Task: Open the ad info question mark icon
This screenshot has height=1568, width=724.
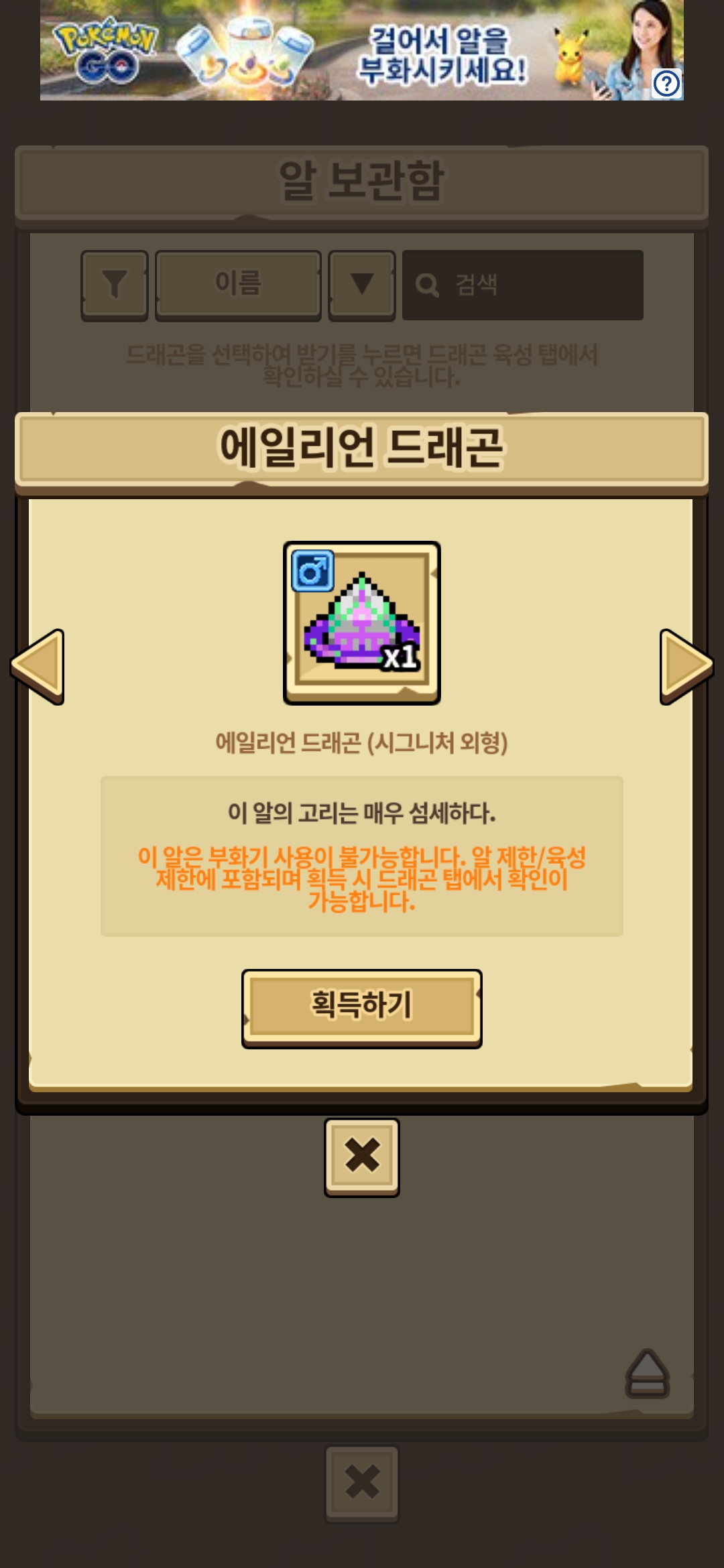Action: click(666, 84)
